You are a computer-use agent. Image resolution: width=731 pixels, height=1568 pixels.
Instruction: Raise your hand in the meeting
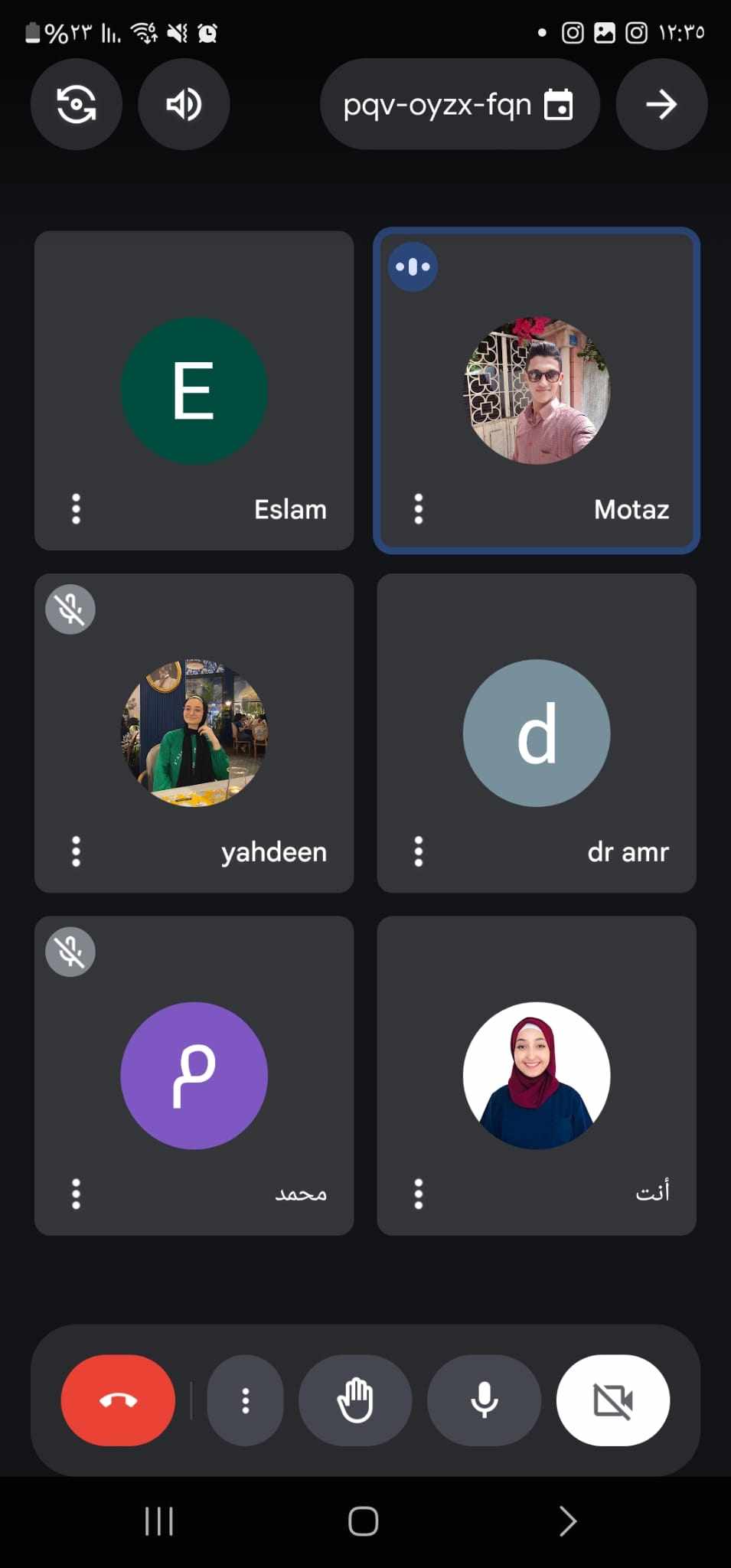tap(355, 1400)
